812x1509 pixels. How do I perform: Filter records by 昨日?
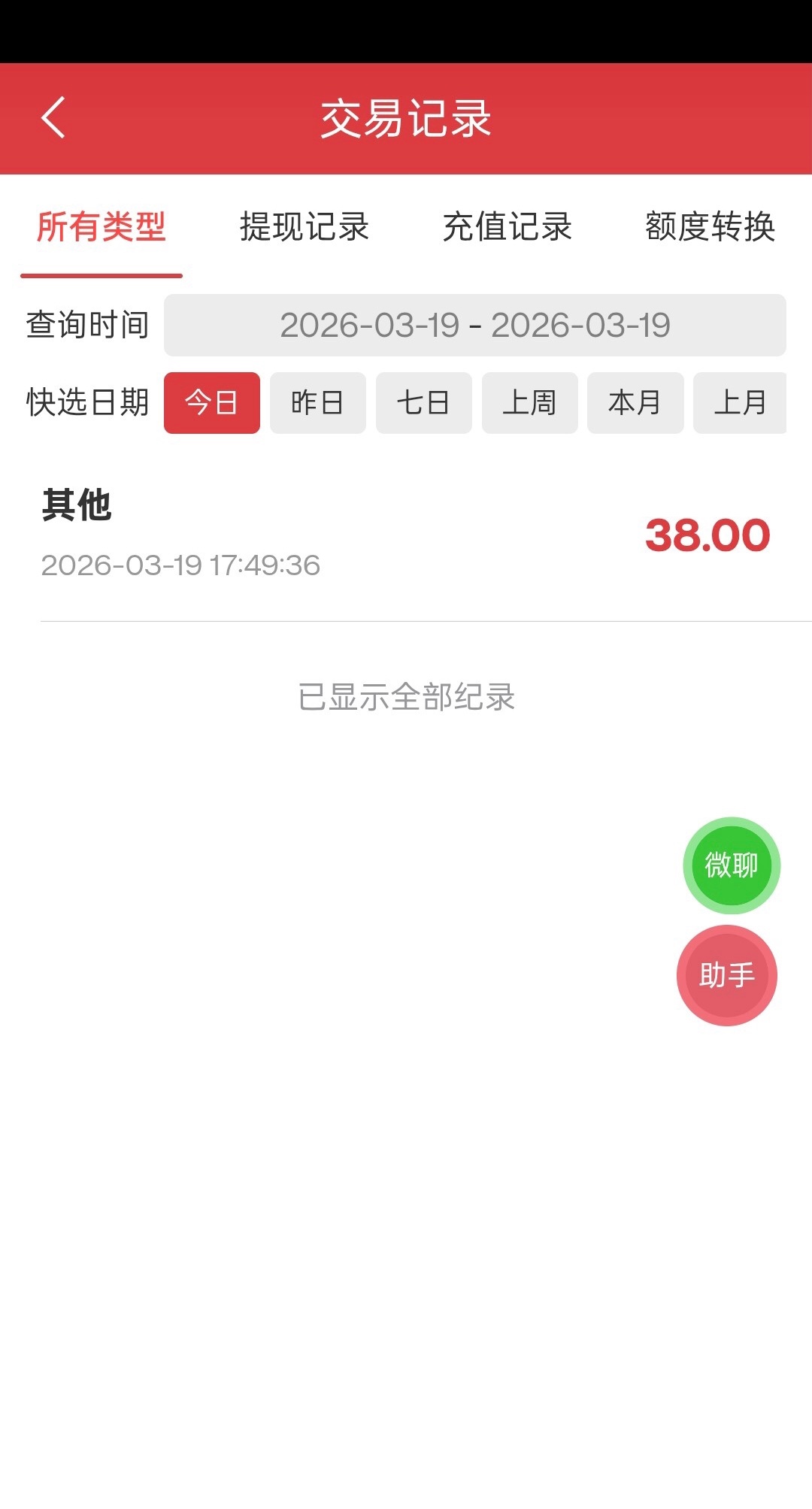coord(317,403)
